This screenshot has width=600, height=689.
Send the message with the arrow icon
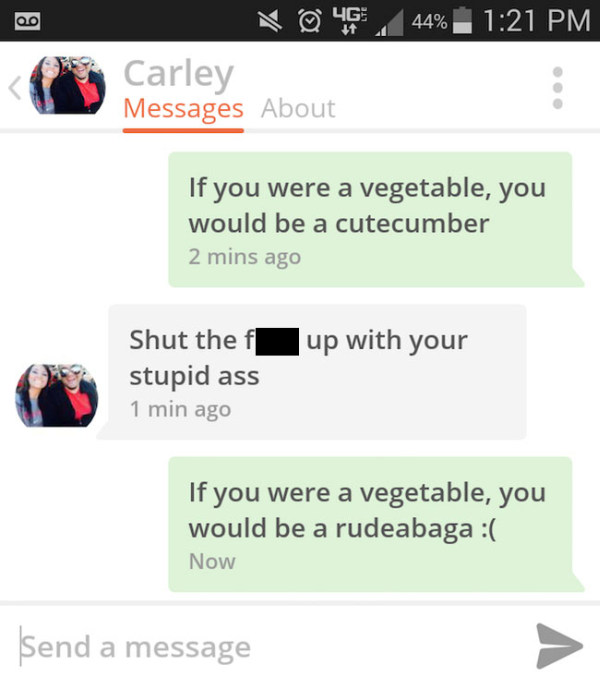558,646
